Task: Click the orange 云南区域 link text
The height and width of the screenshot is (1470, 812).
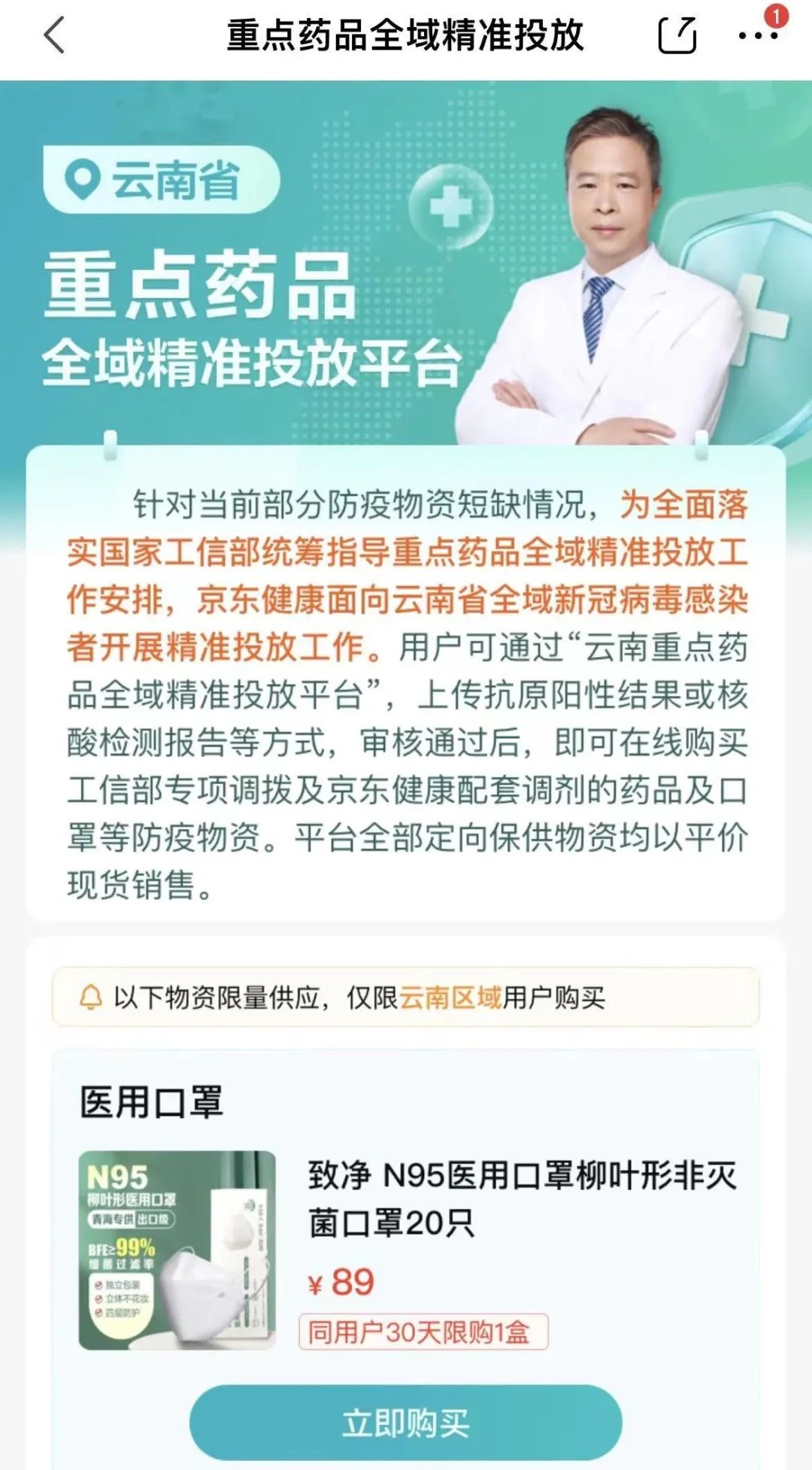Action: point(448,997)
